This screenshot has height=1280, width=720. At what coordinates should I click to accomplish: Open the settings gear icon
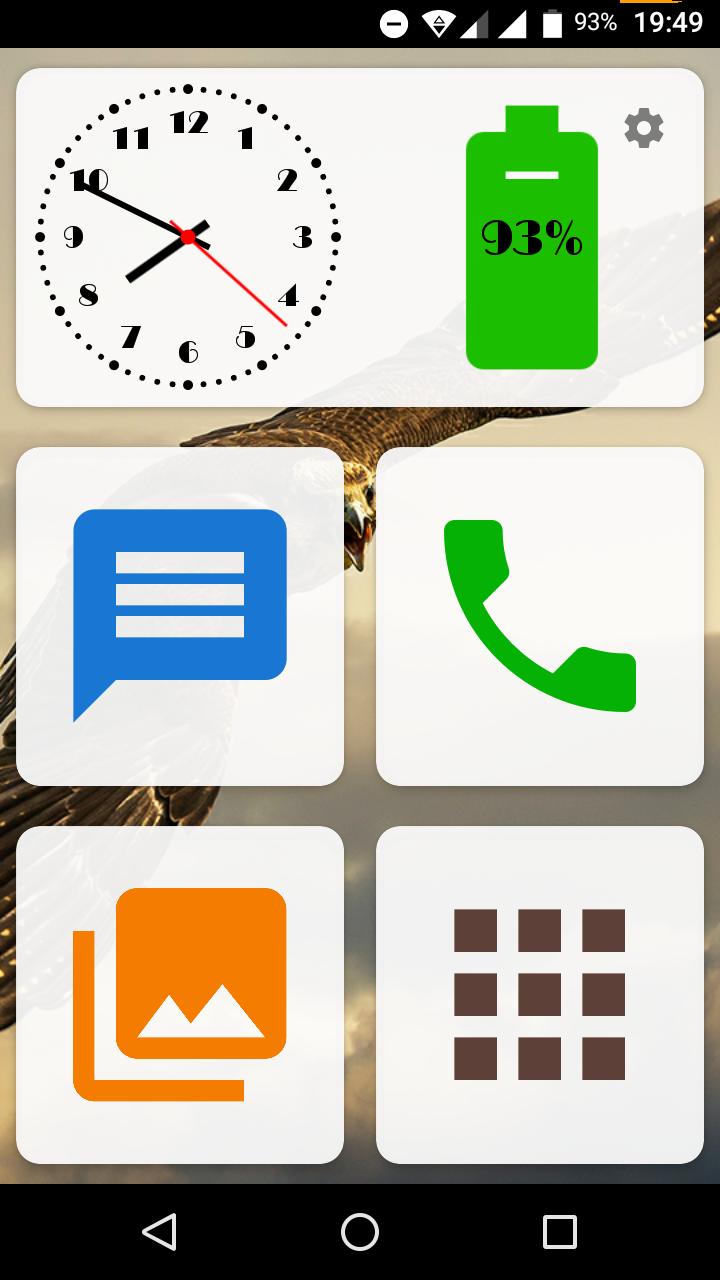(x=643, y=129)
